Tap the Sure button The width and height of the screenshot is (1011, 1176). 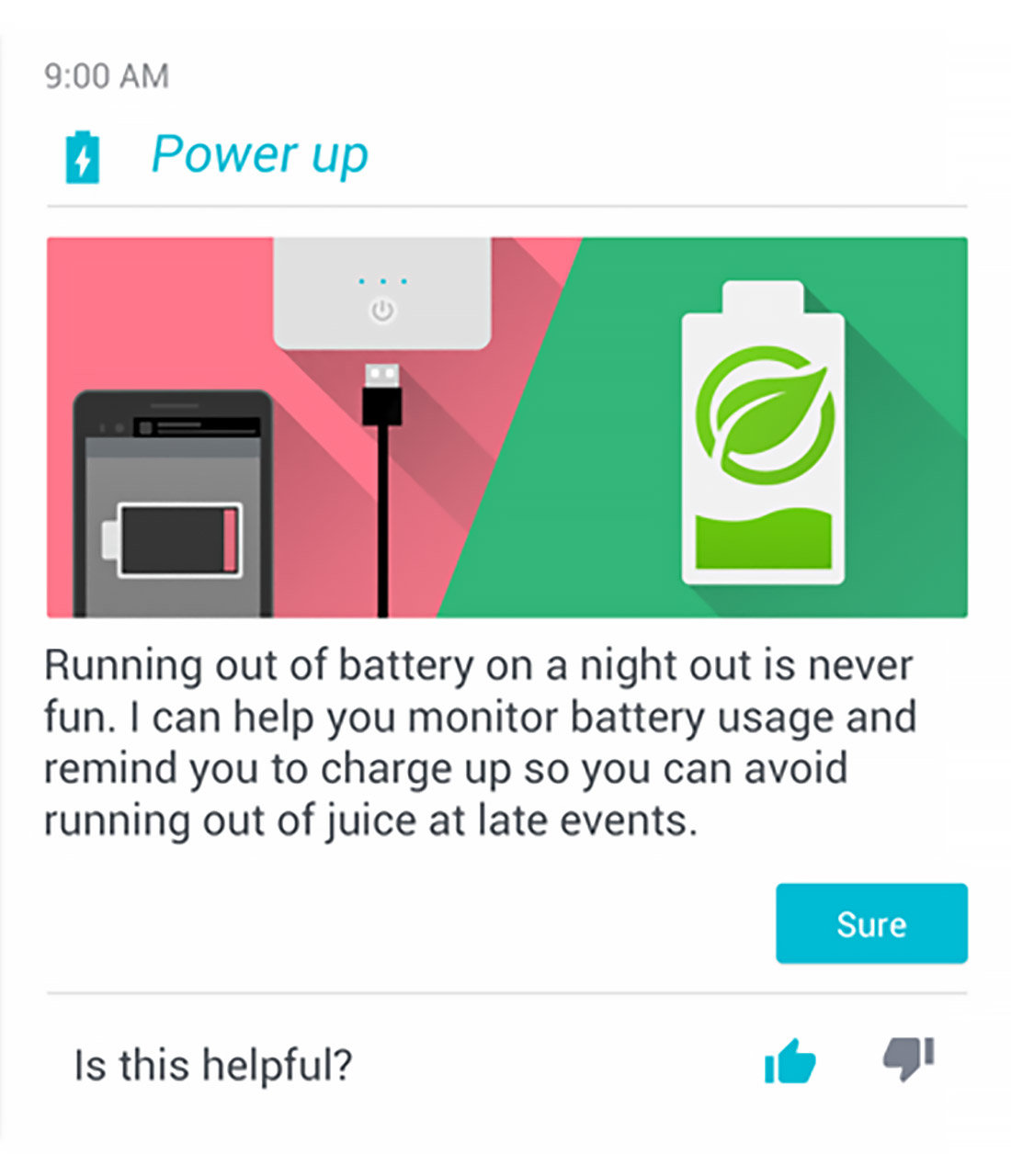coord(870,923)
